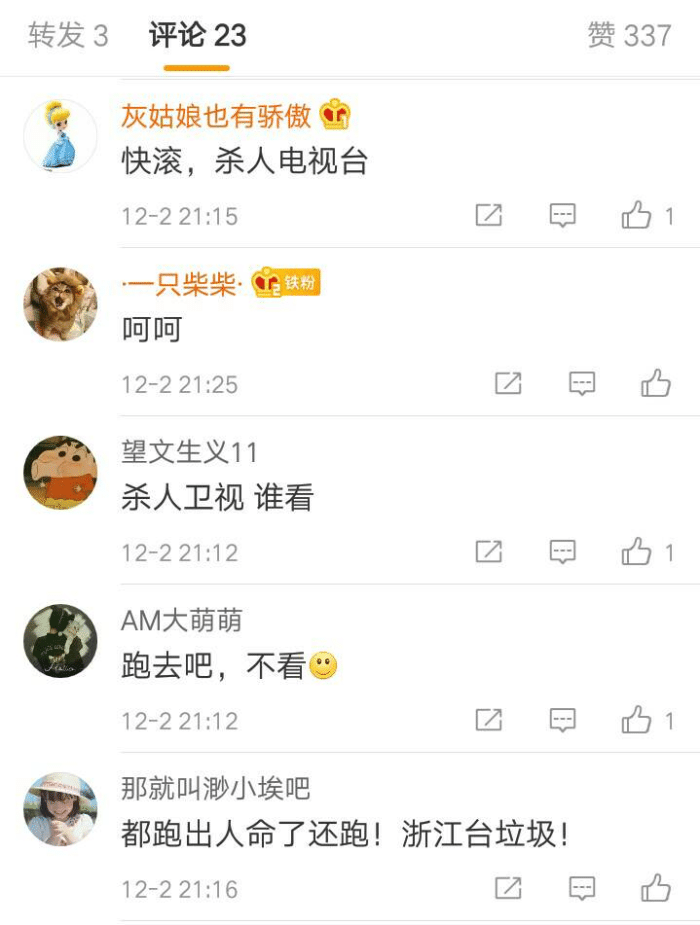Switch to the 赞 337 tab

tap(629, 36)
